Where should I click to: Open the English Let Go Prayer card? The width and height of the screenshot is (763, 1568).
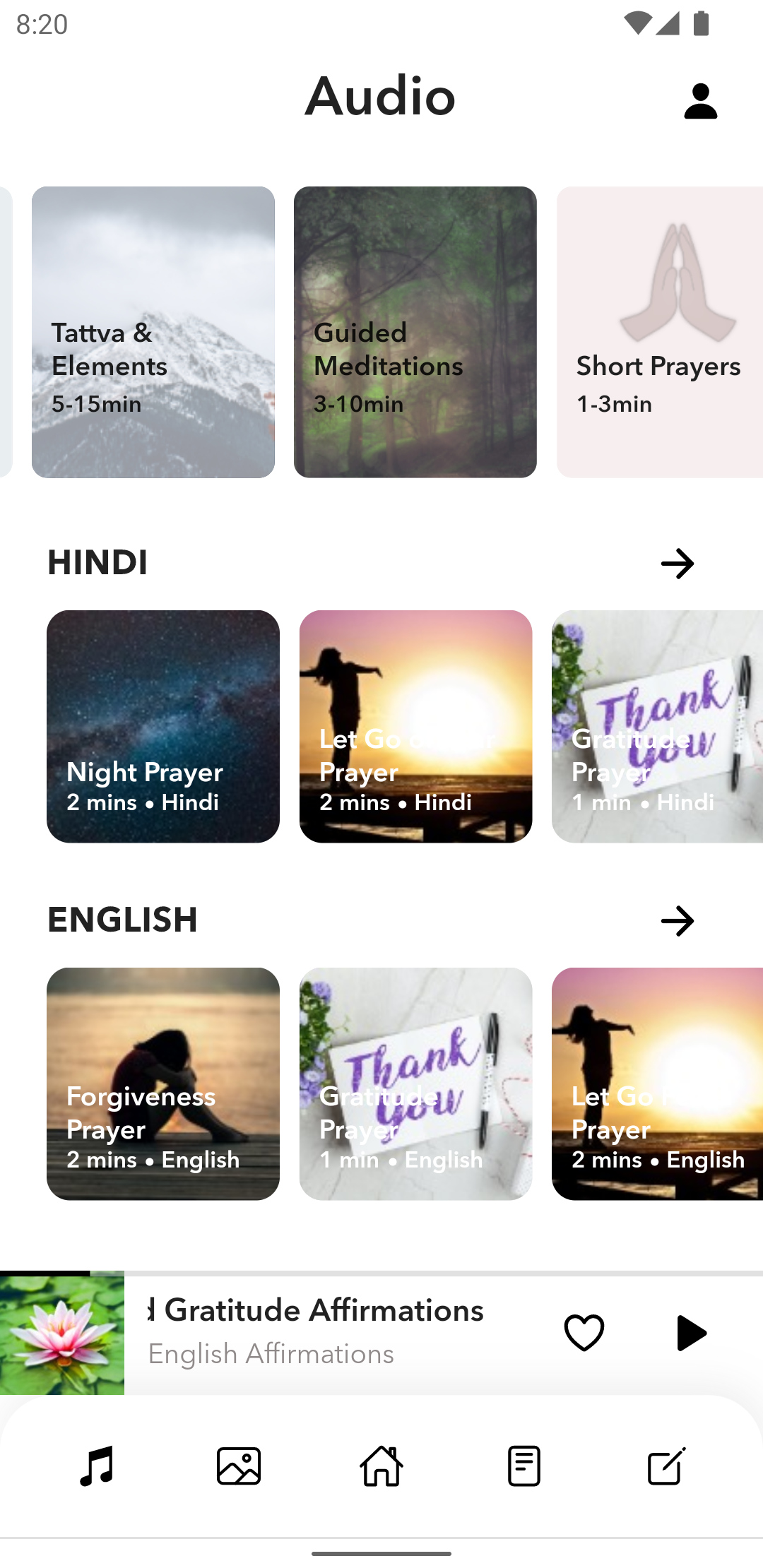[x=657, y=1083]
